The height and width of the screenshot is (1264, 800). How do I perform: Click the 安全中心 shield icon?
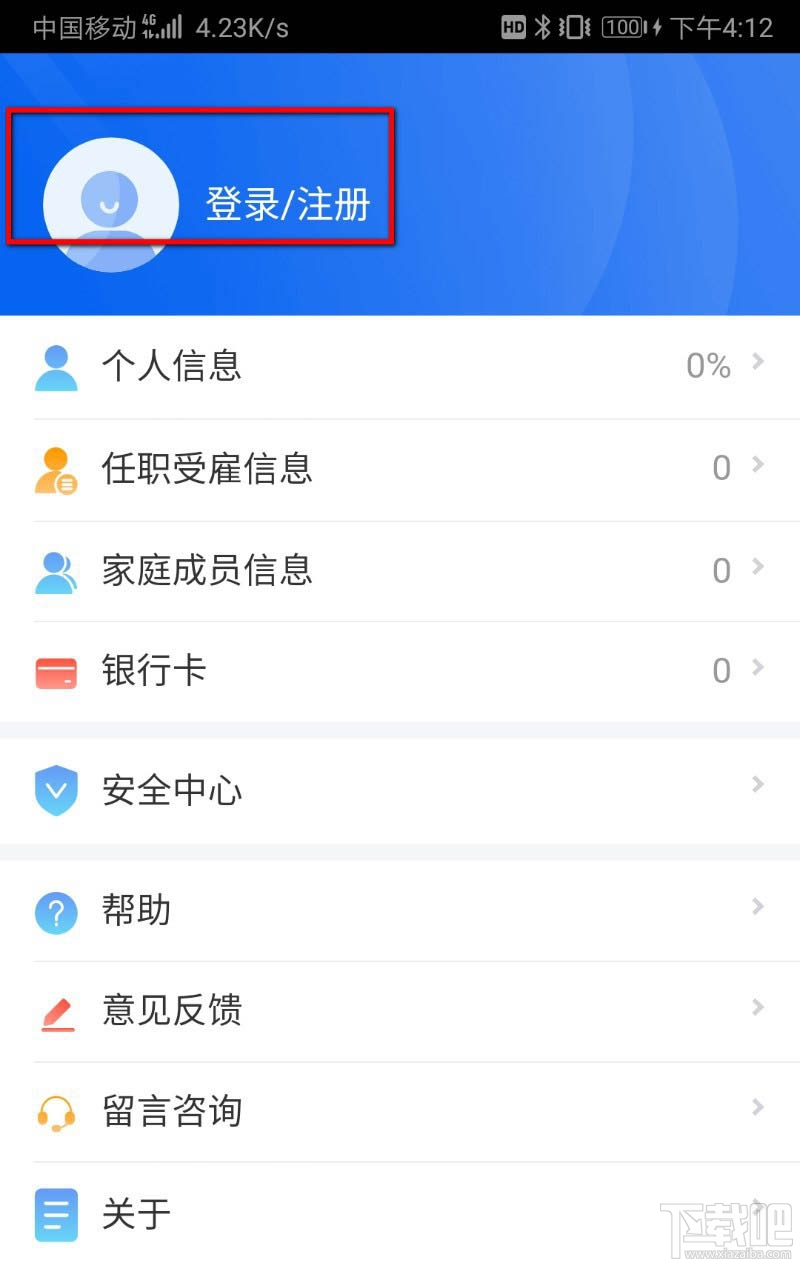[56, 790]
